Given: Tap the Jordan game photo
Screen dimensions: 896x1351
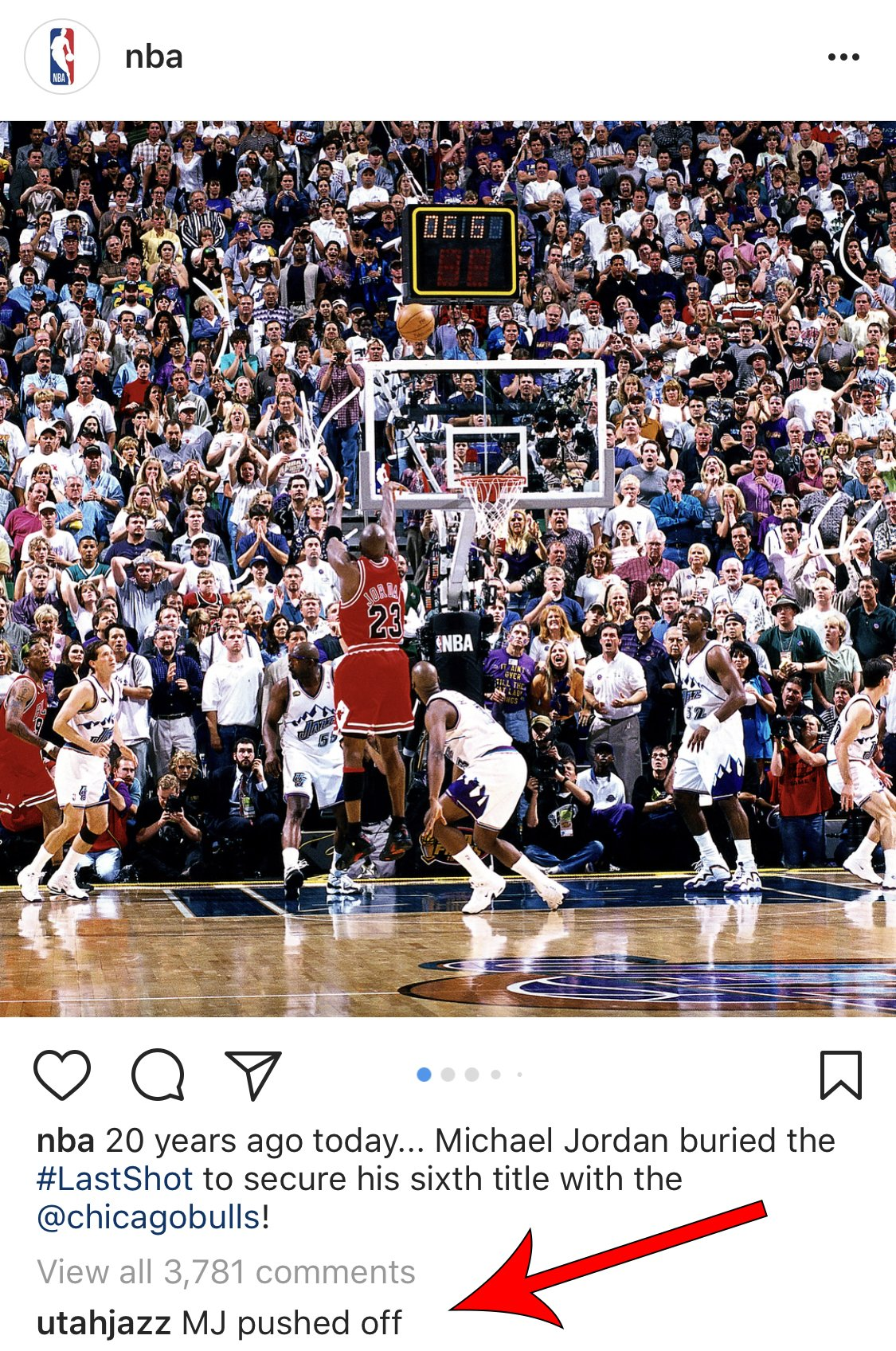Looking at the screenshot, I should [x=448, y=569].
